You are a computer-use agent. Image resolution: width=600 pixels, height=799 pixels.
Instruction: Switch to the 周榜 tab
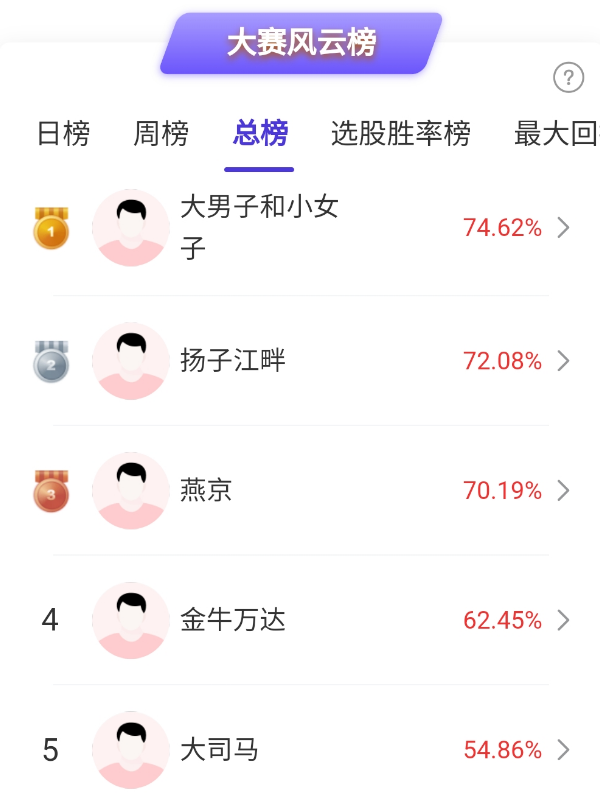(x=161, y=134)
